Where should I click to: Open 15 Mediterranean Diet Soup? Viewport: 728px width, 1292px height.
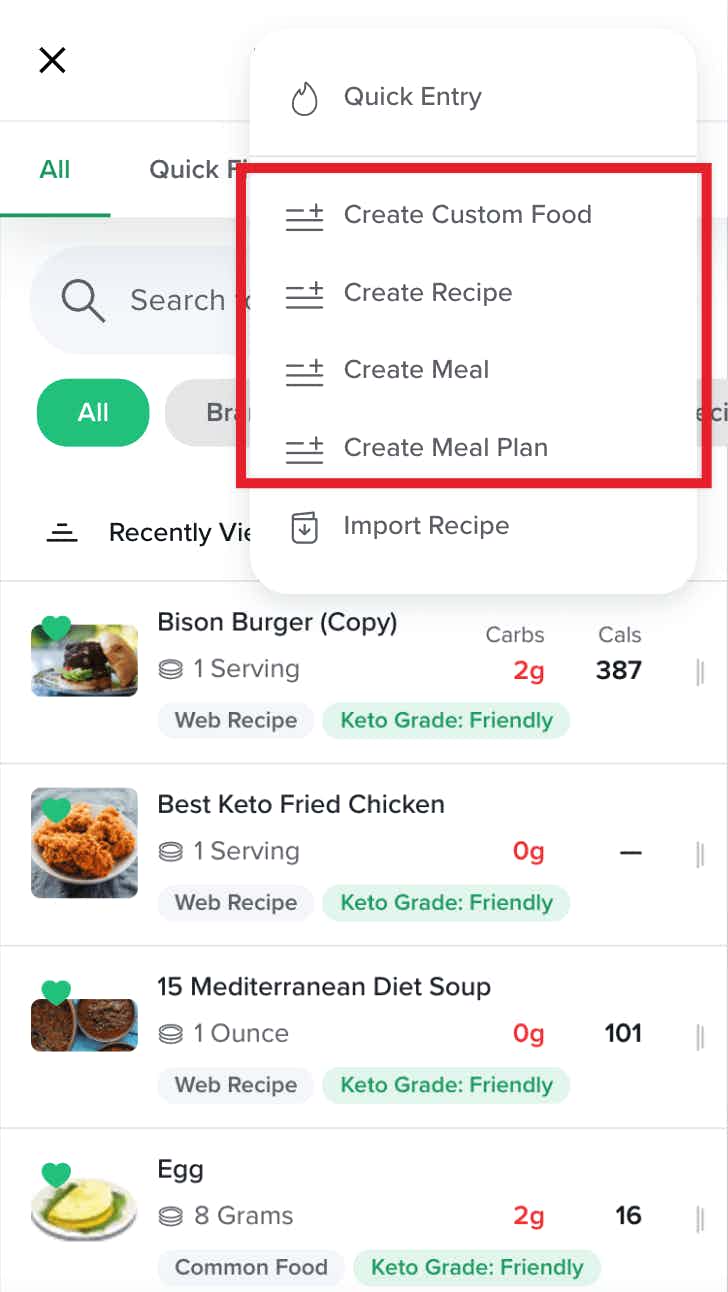coord(364,1037)
